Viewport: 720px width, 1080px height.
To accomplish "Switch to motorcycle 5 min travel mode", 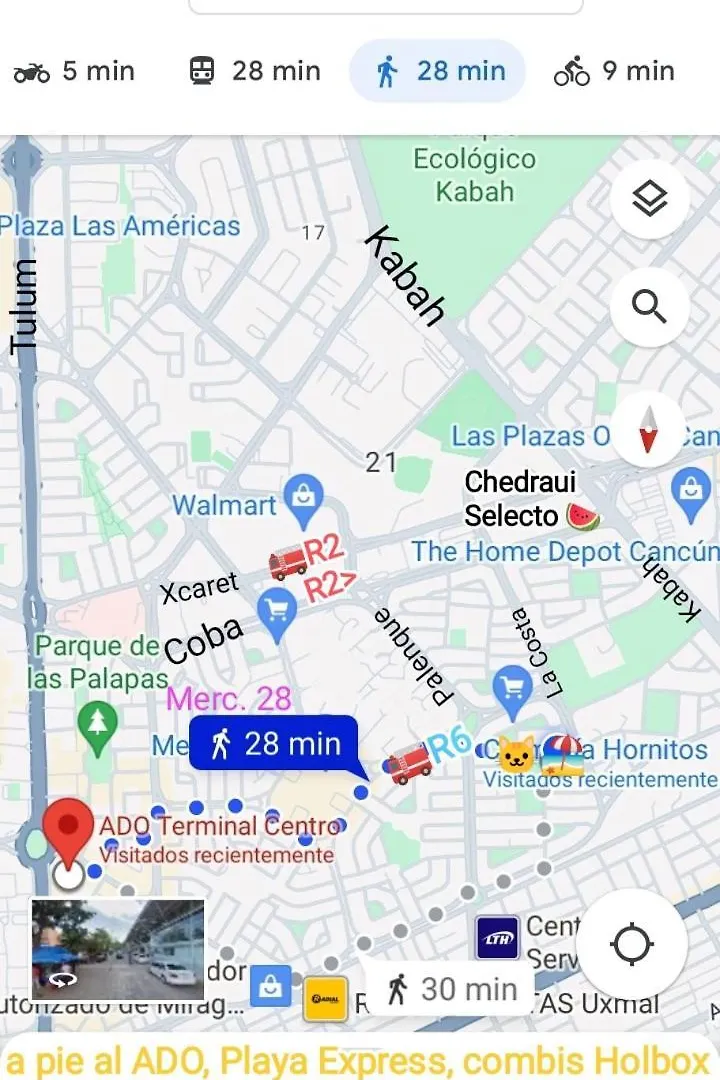I will pos(74,71).
